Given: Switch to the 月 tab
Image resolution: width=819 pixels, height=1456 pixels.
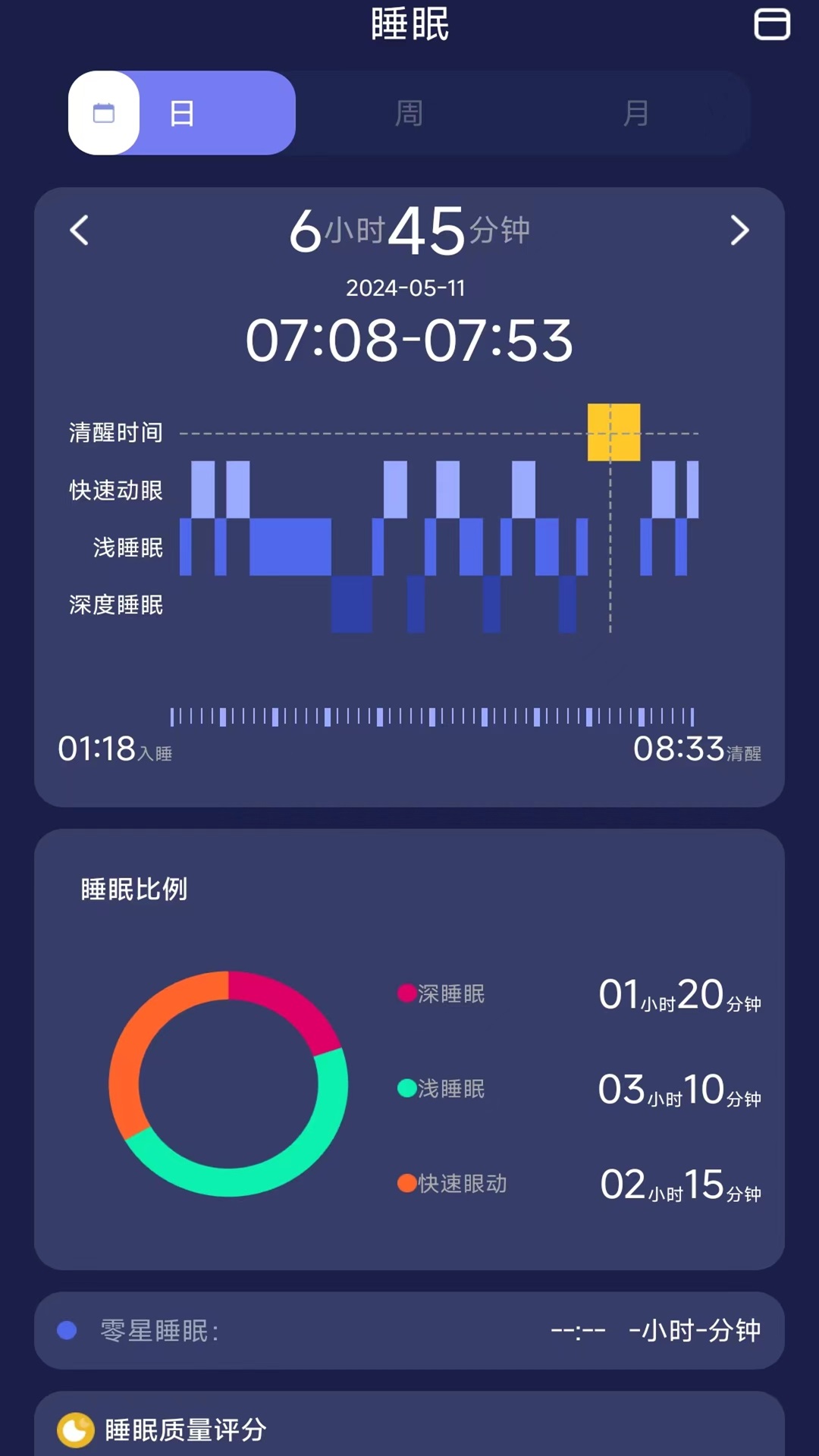Looking at the screenshot, I should pos(637,112).
